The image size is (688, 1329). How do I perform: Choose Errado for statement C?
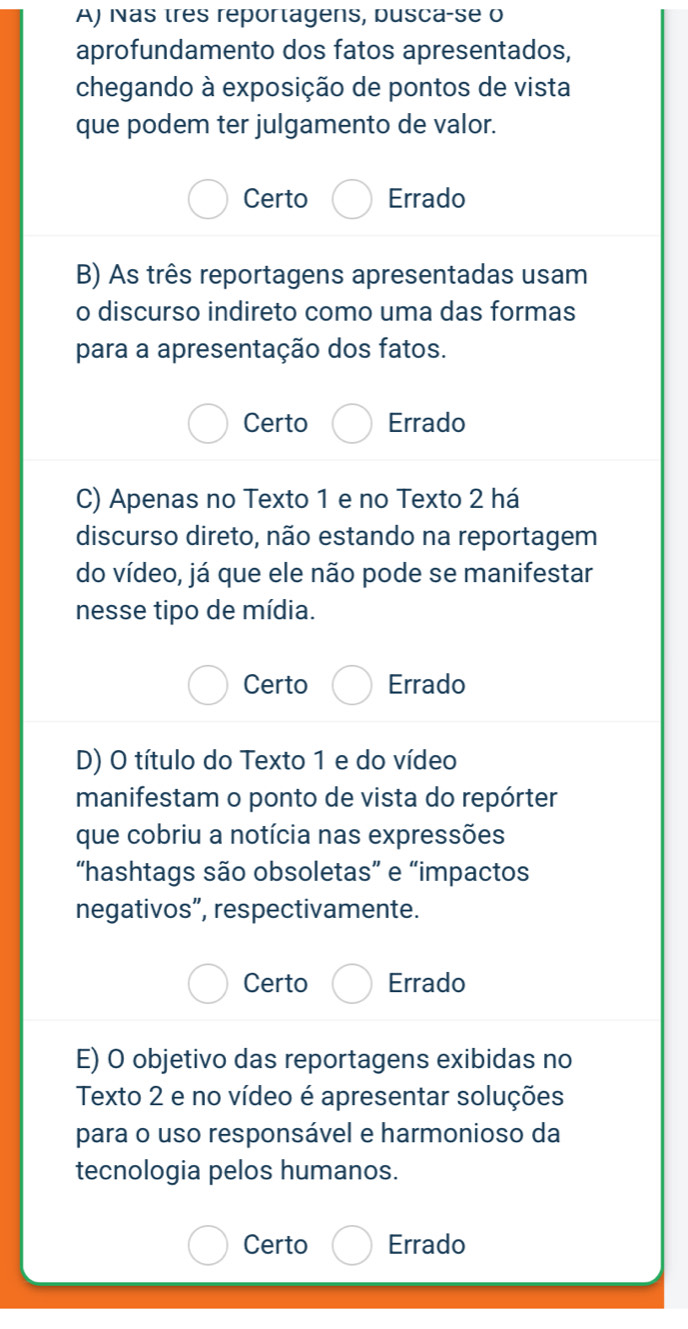(x=351, y=685)
